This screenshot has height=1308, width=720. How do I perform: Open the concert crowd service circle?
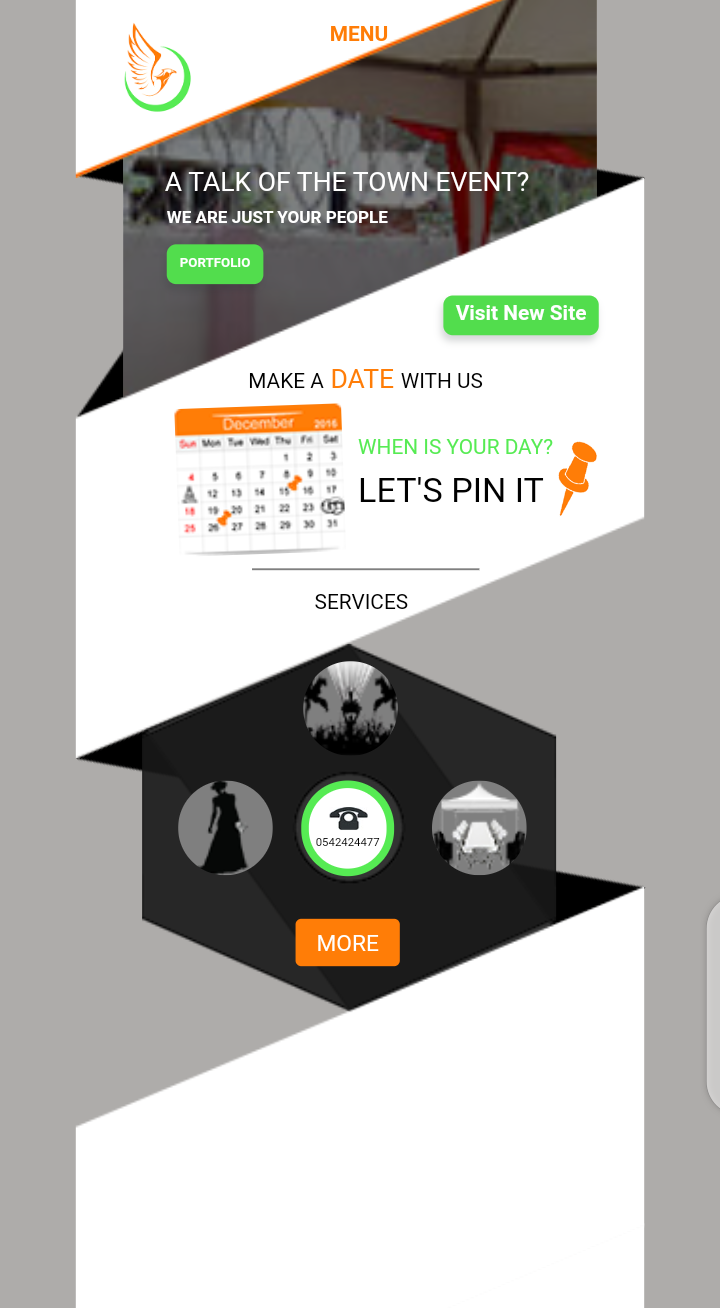(x=350, y=708)
